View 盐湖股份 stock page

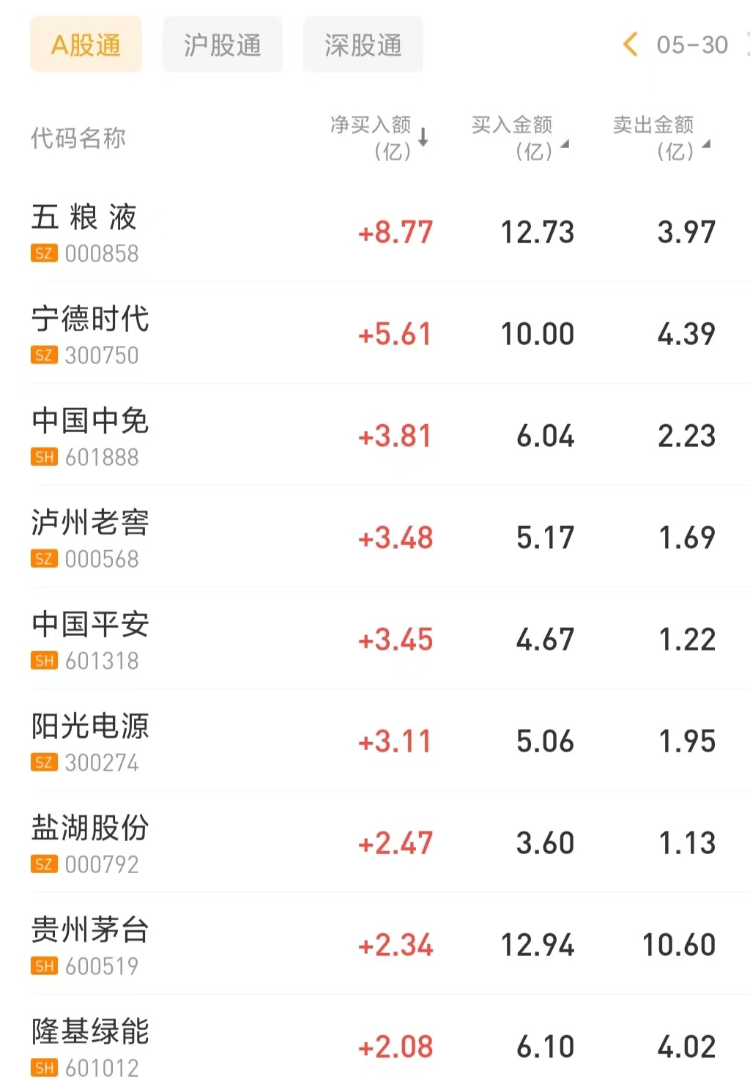tap(90, 844)
